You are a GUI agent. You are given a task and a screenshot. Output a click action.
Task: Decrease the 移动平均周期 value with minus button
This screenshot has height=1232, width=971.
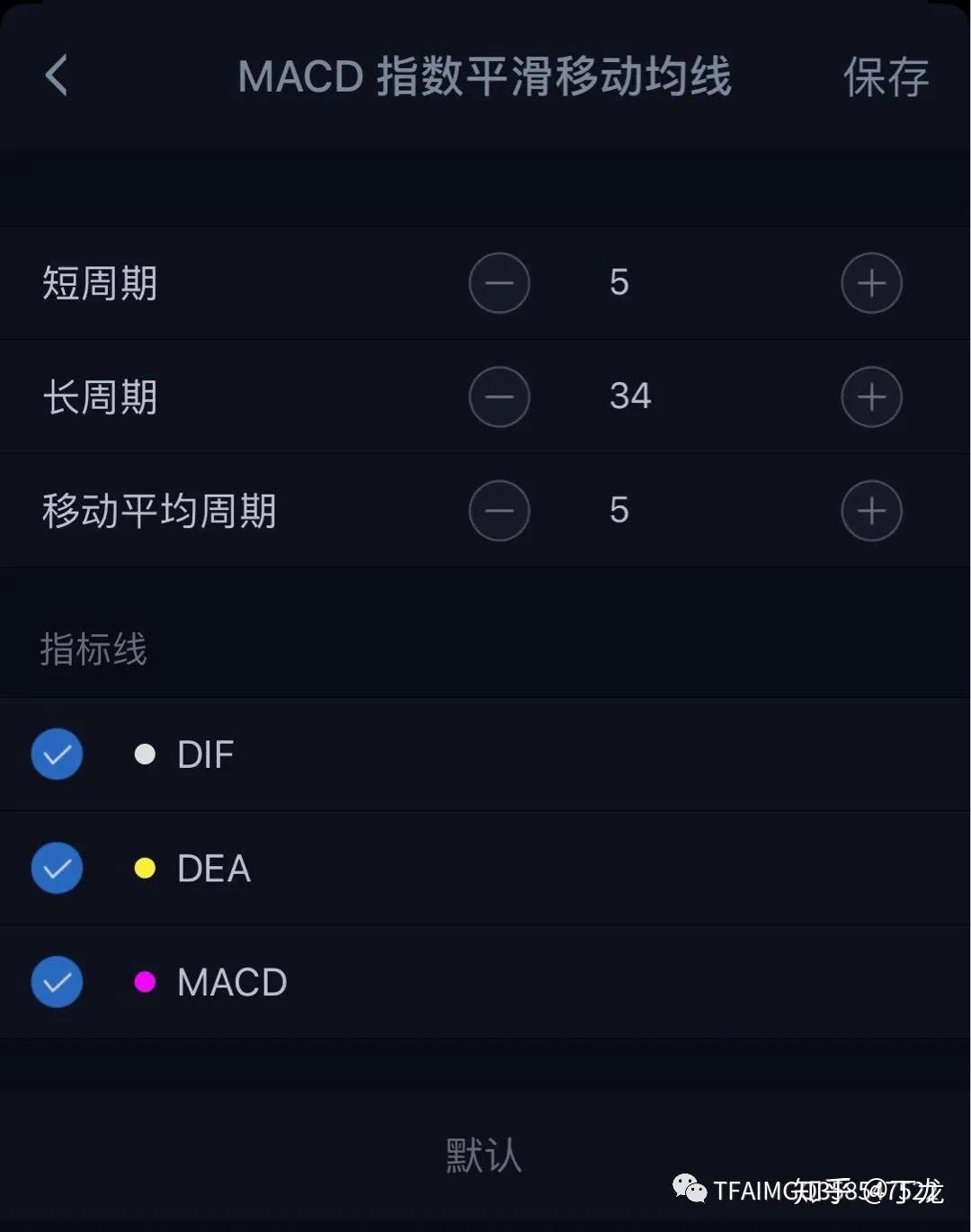(500, 511)
